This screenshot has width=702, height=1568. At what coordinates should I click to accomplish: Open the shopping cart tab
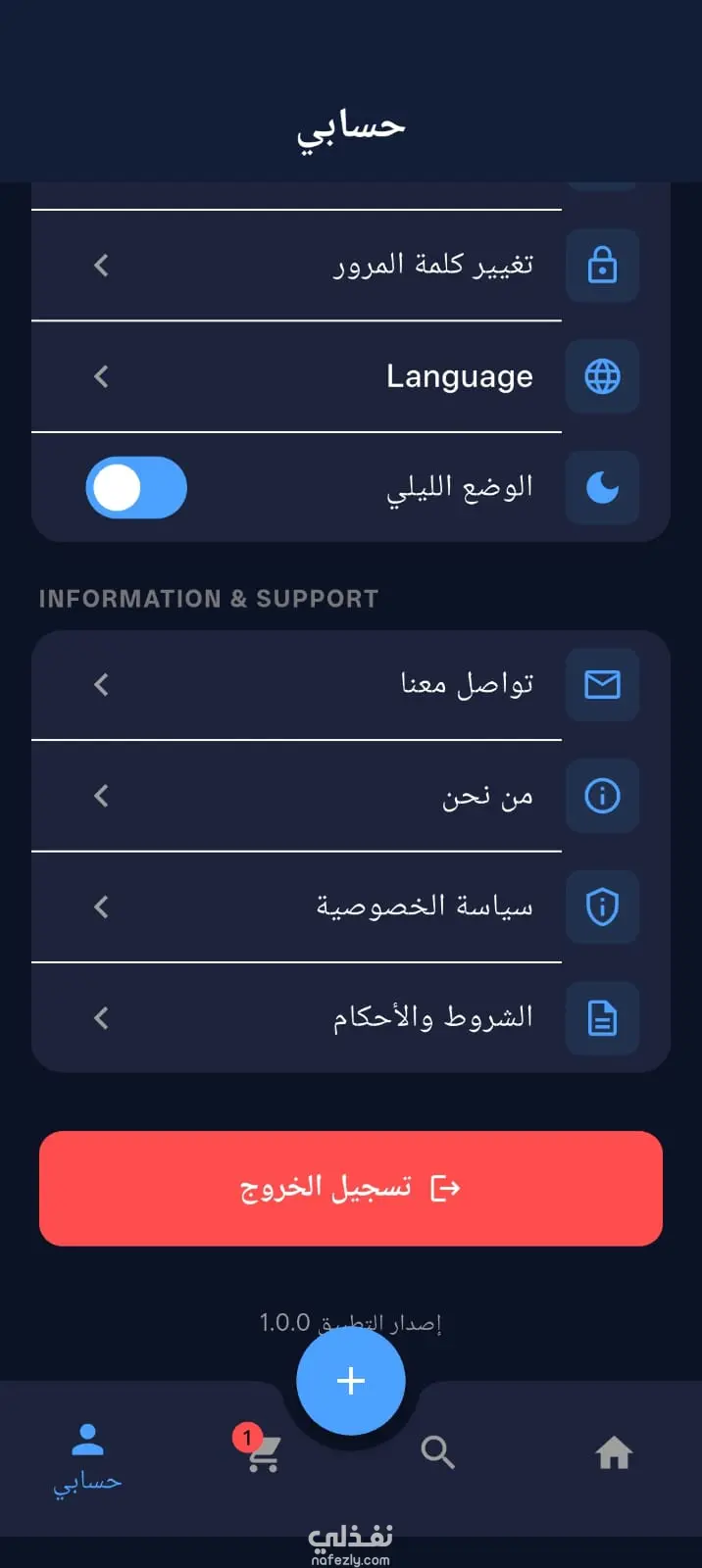click(261, 1452)
